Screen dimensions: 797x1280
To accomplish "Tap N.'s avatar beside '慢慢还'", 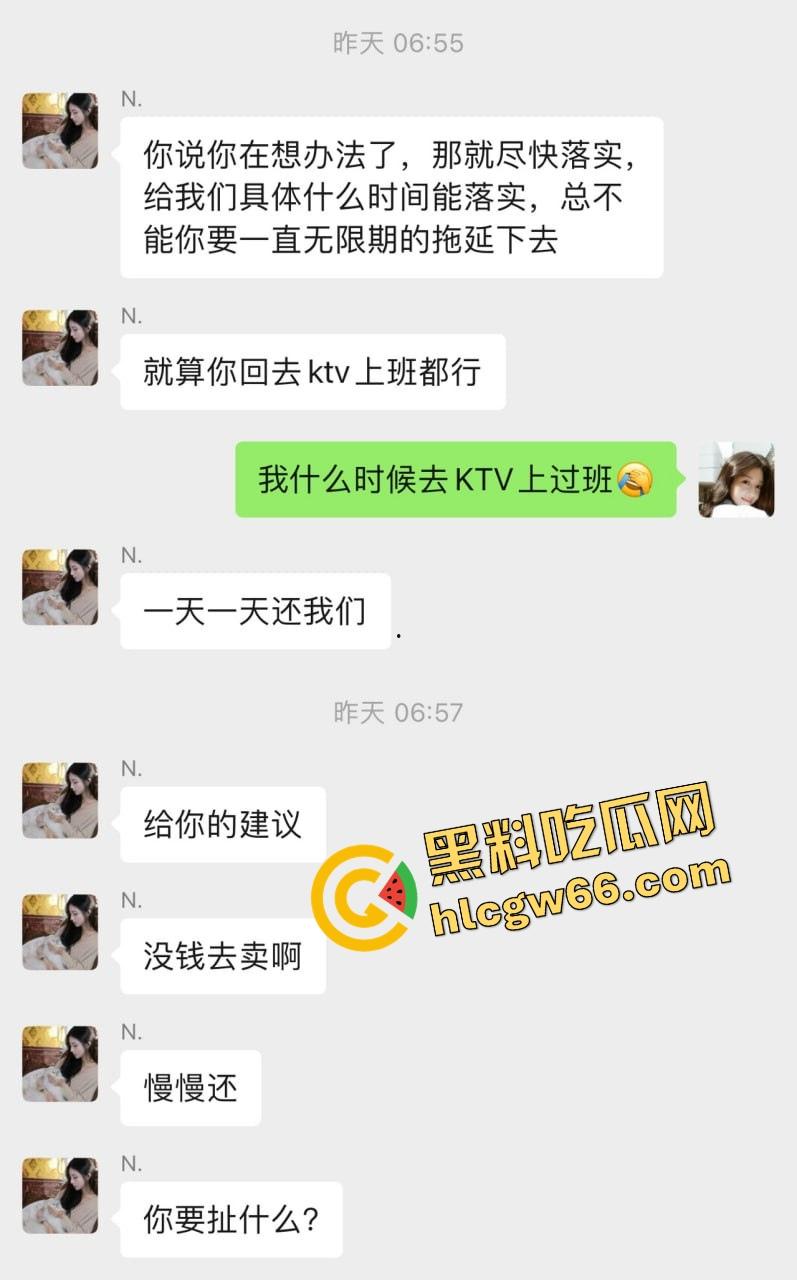I will (59, 1065).
